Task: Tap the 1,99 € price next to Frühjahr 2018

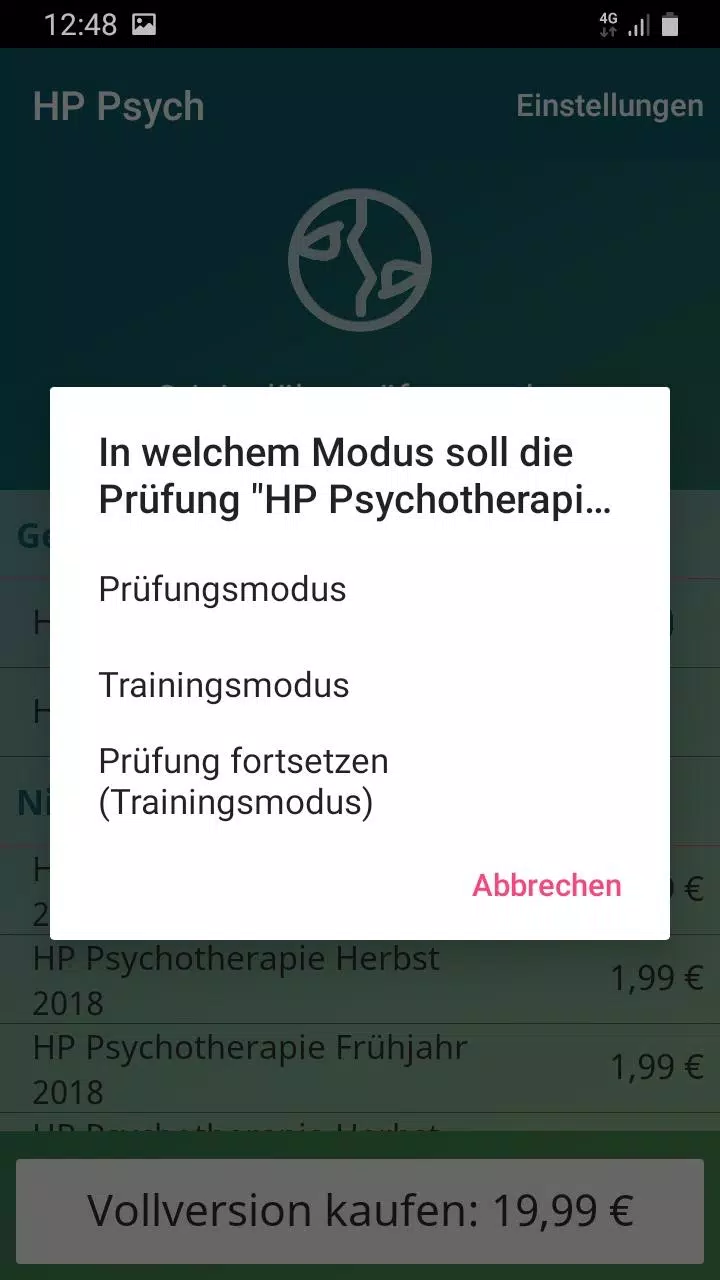Action: click(655, 1067)
